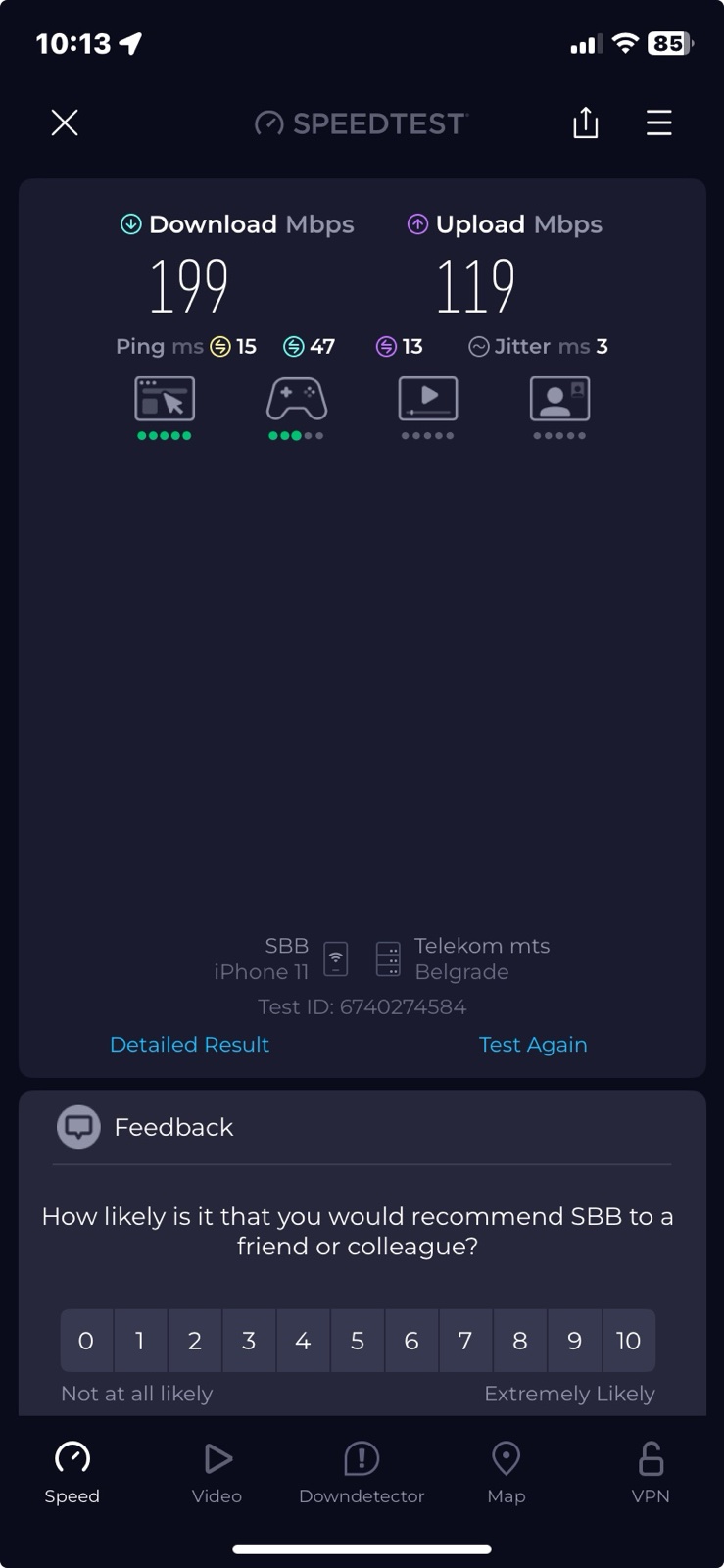
Task: Open the Detailed Result link
Action: (189, 1045)
